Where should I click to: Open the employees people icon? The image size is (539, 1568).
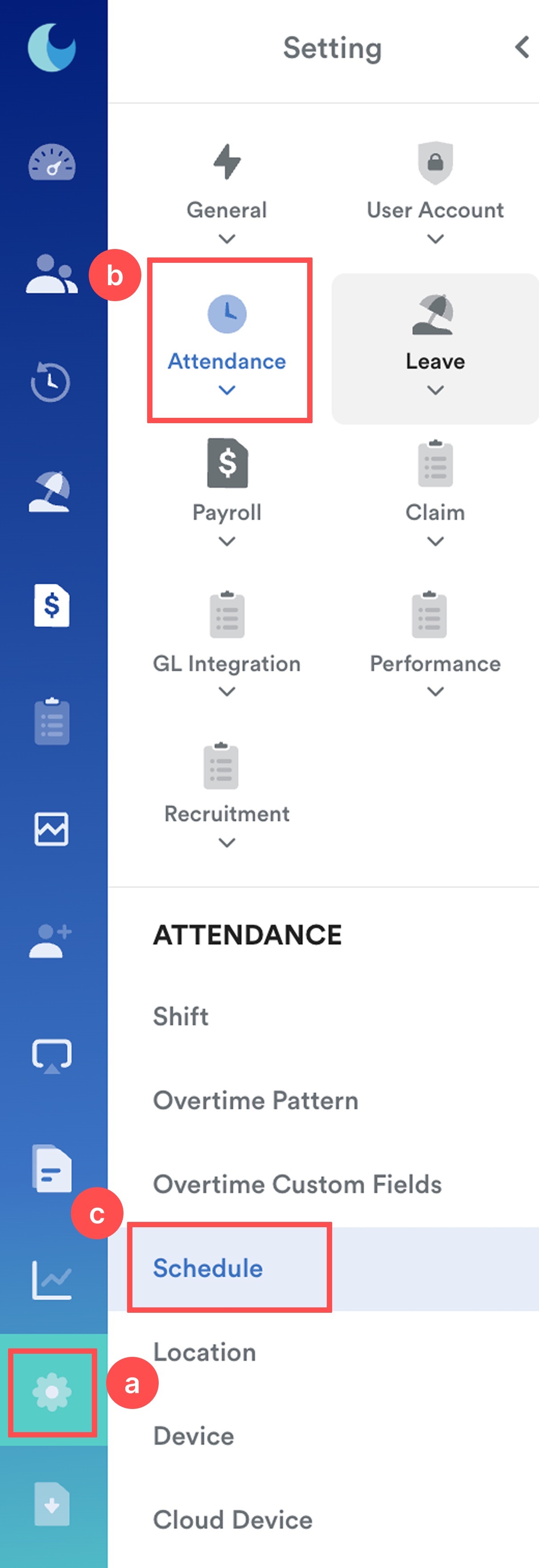click(52, 274)
